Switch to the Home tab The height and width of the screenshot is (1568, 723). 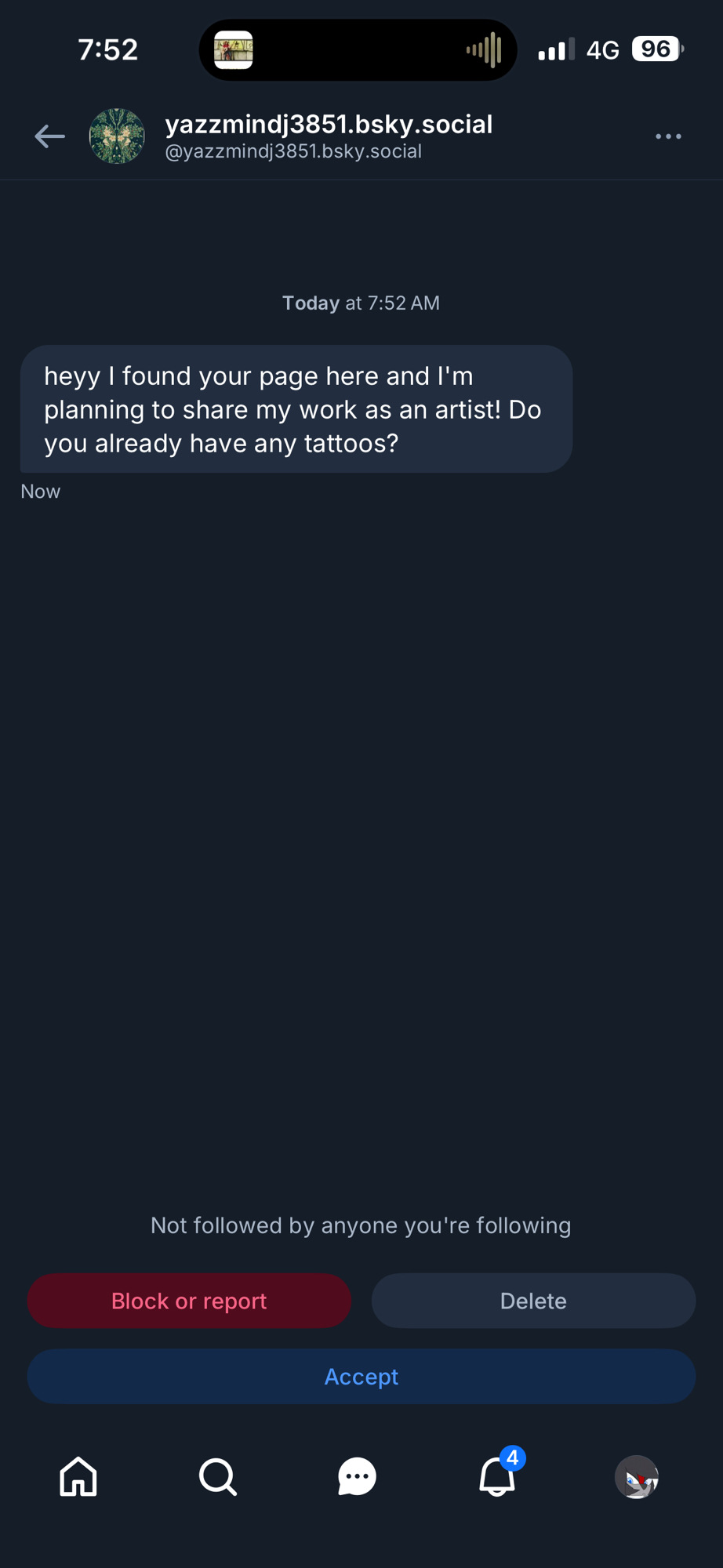(78, 1477)
